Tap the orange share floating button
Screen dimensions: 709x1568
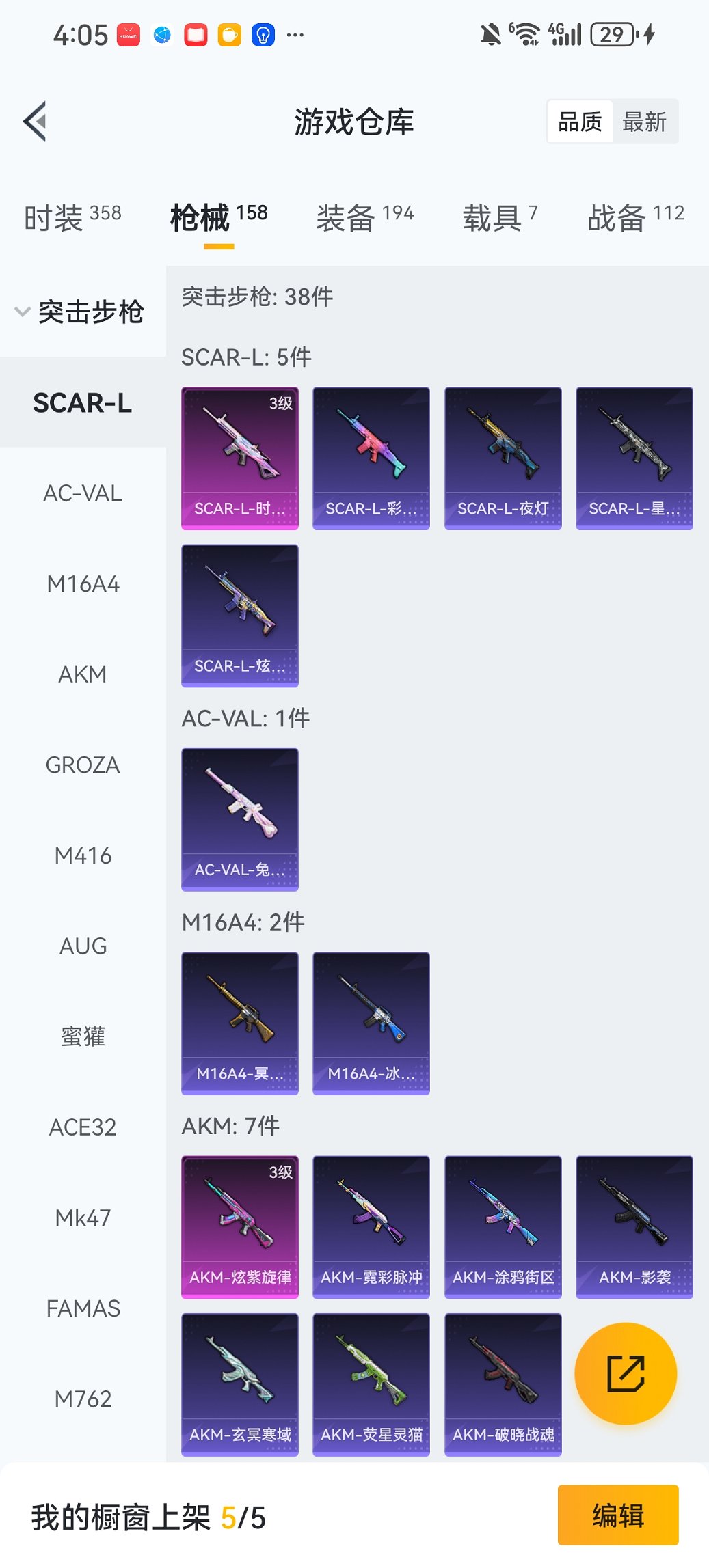tap(626, 1373)
